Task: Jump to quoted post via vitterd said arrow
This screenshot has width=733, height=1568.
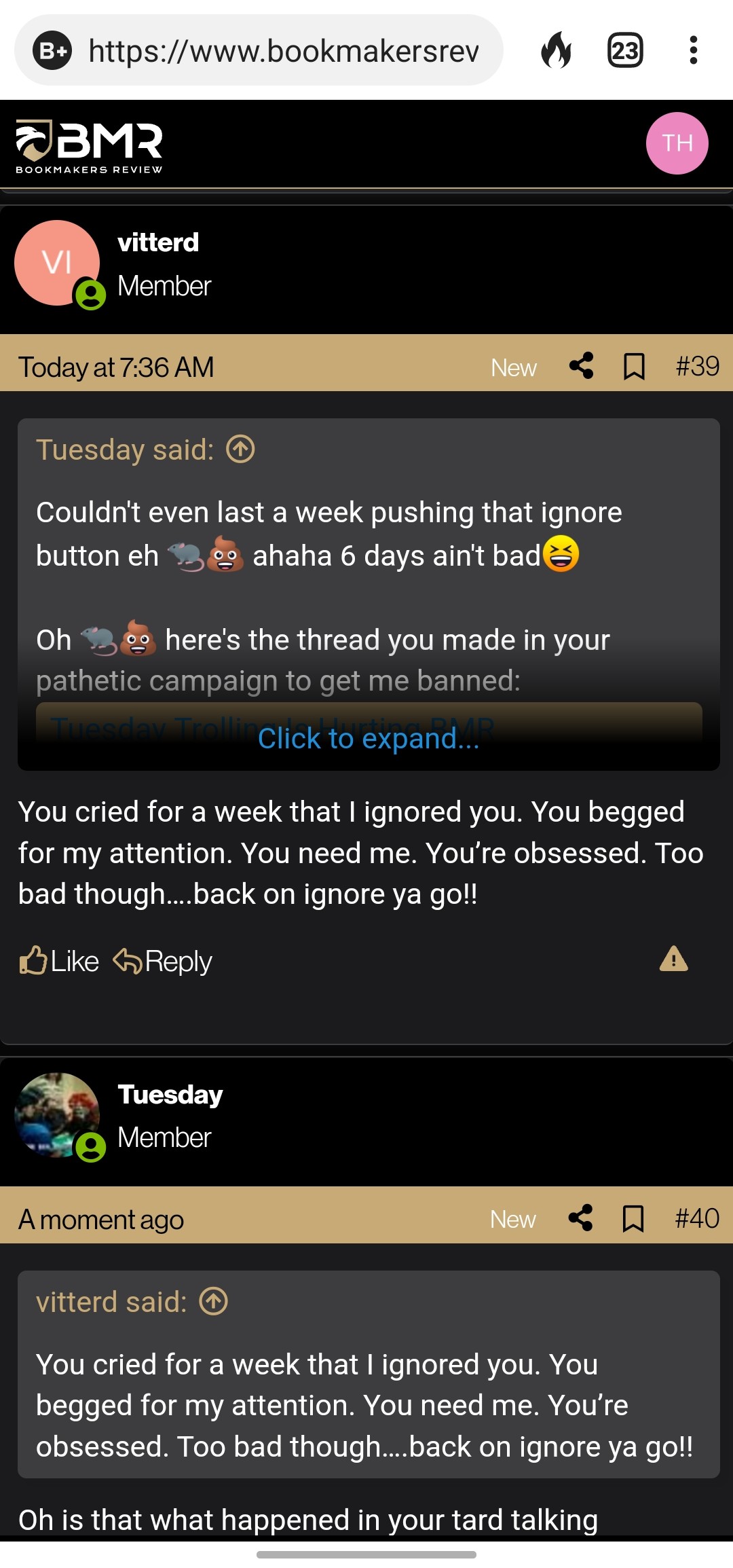Action: (x=211, y=1300)
